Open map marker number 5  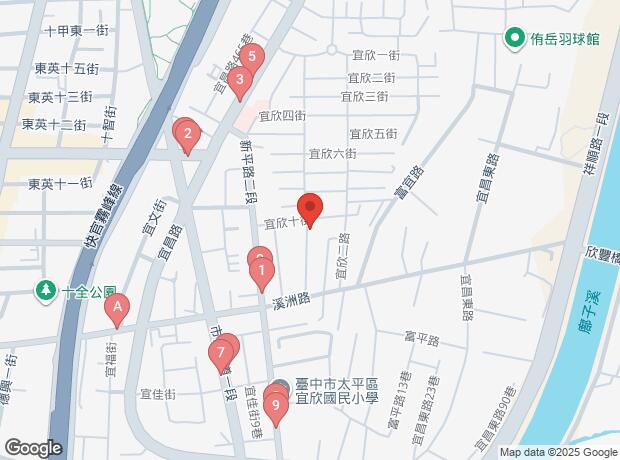[x=252, y=57]
